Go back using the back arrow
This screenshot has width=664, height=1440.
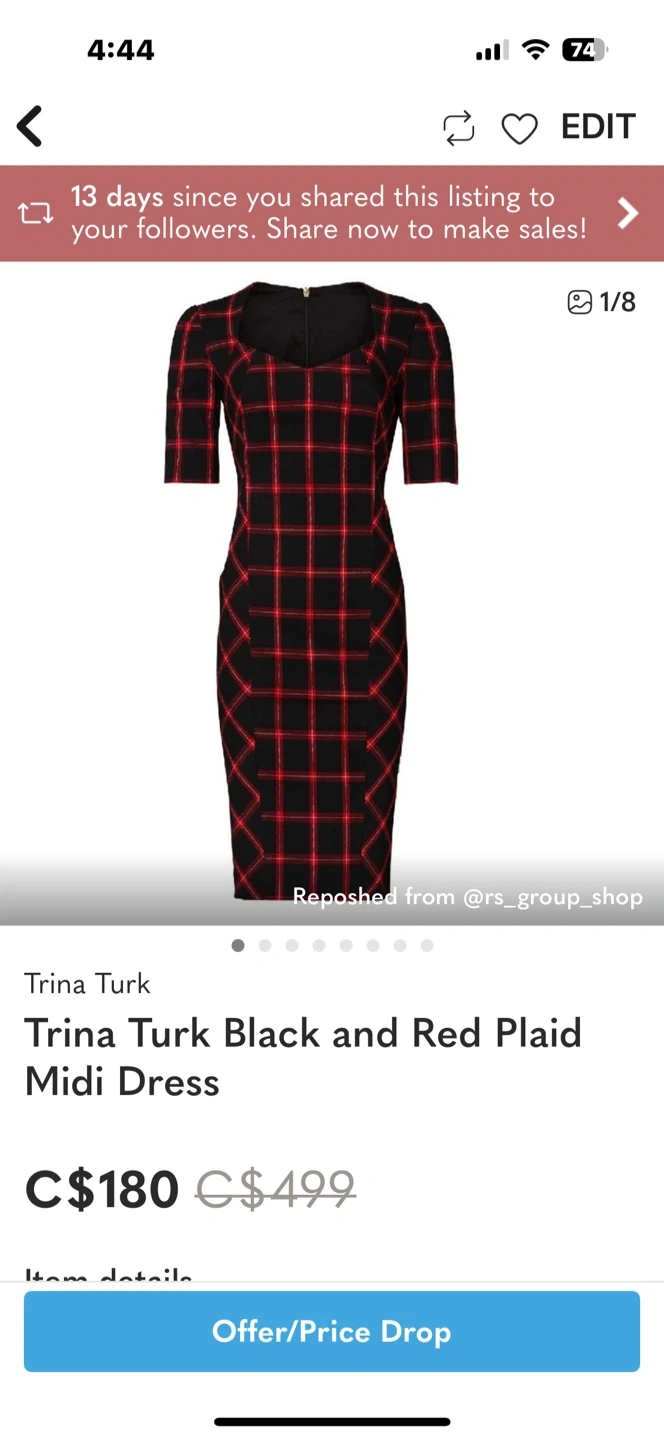click(30, 127)
